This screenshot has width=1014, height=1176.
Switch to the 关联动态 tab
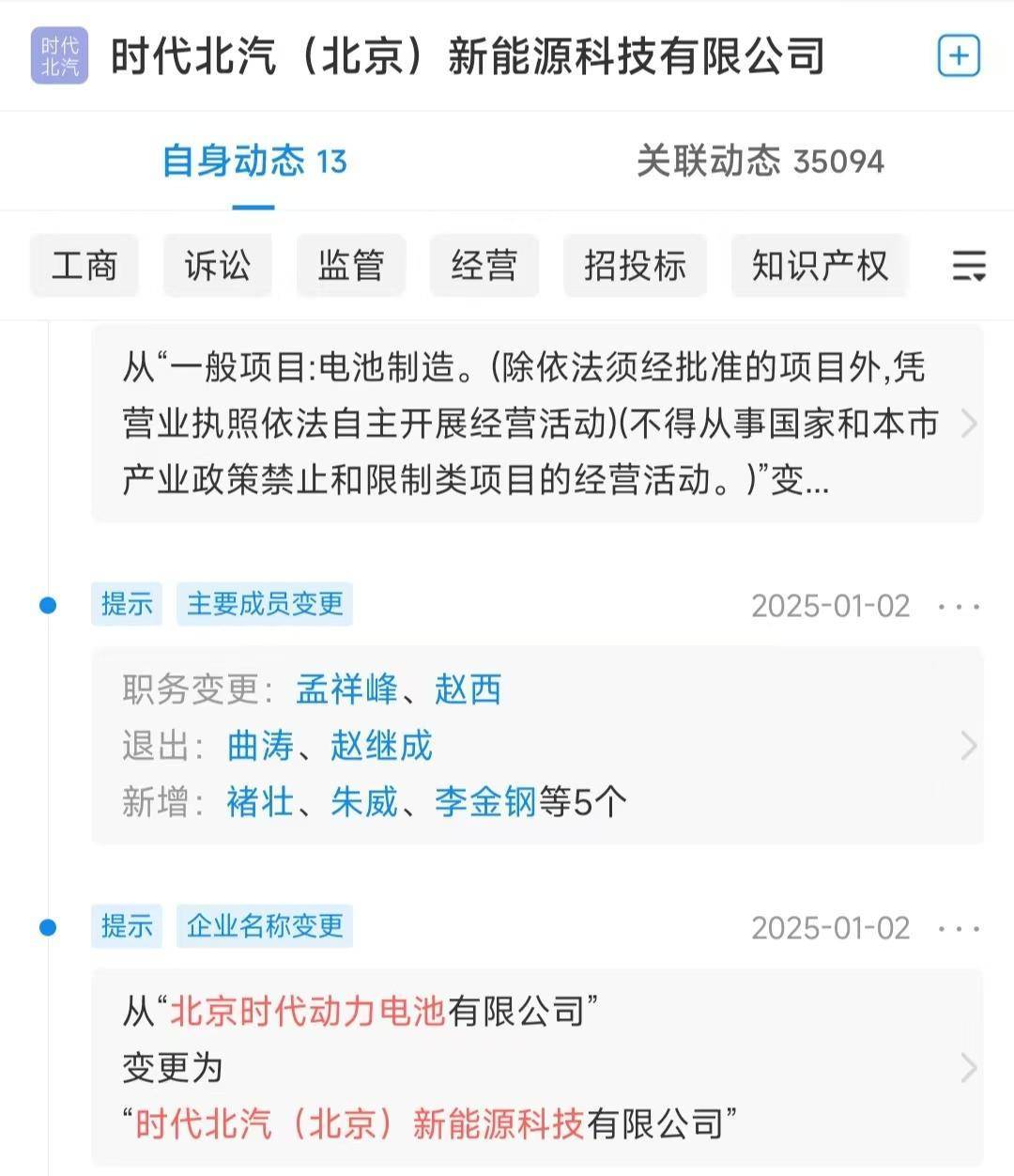point(760,161)
